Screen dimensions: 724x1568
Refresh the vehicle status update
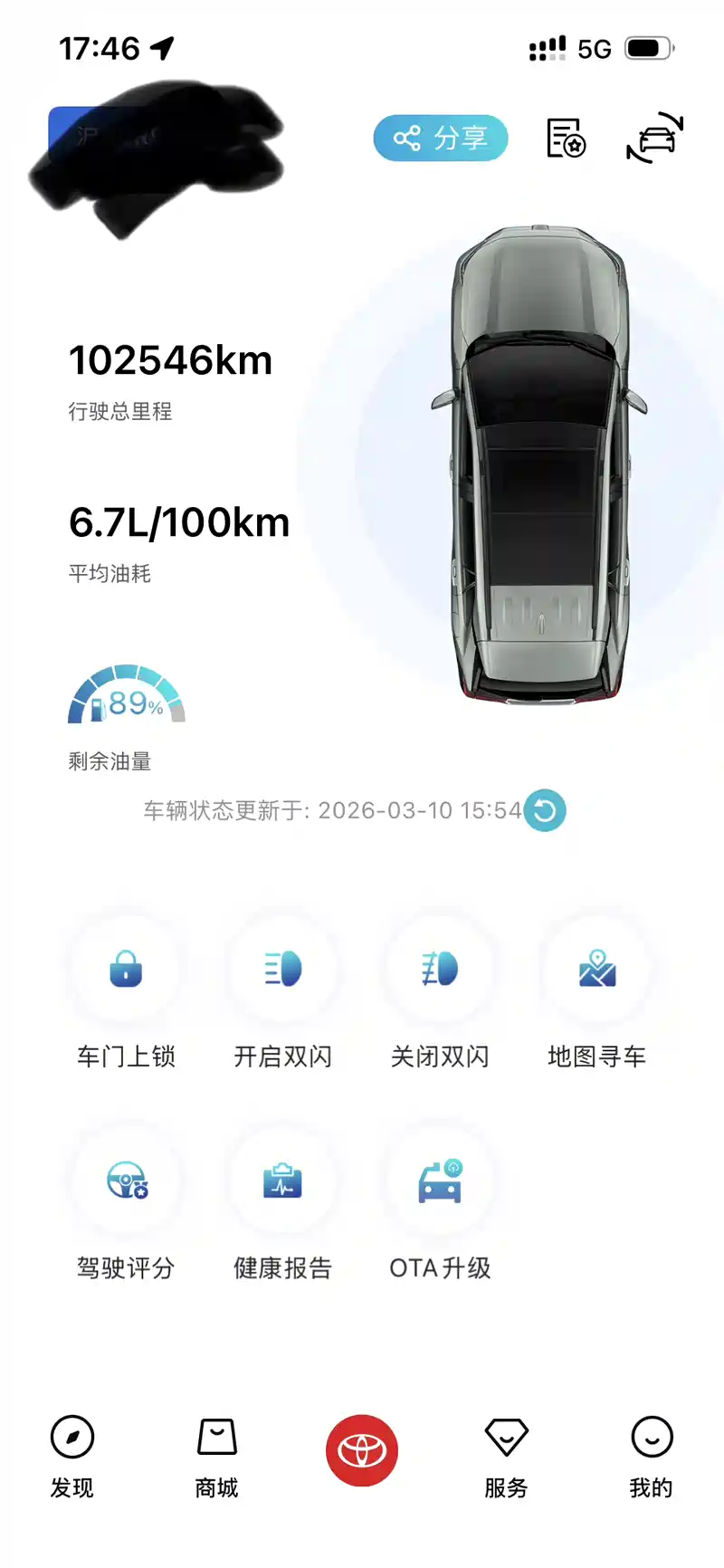click(x=545, y=810)
